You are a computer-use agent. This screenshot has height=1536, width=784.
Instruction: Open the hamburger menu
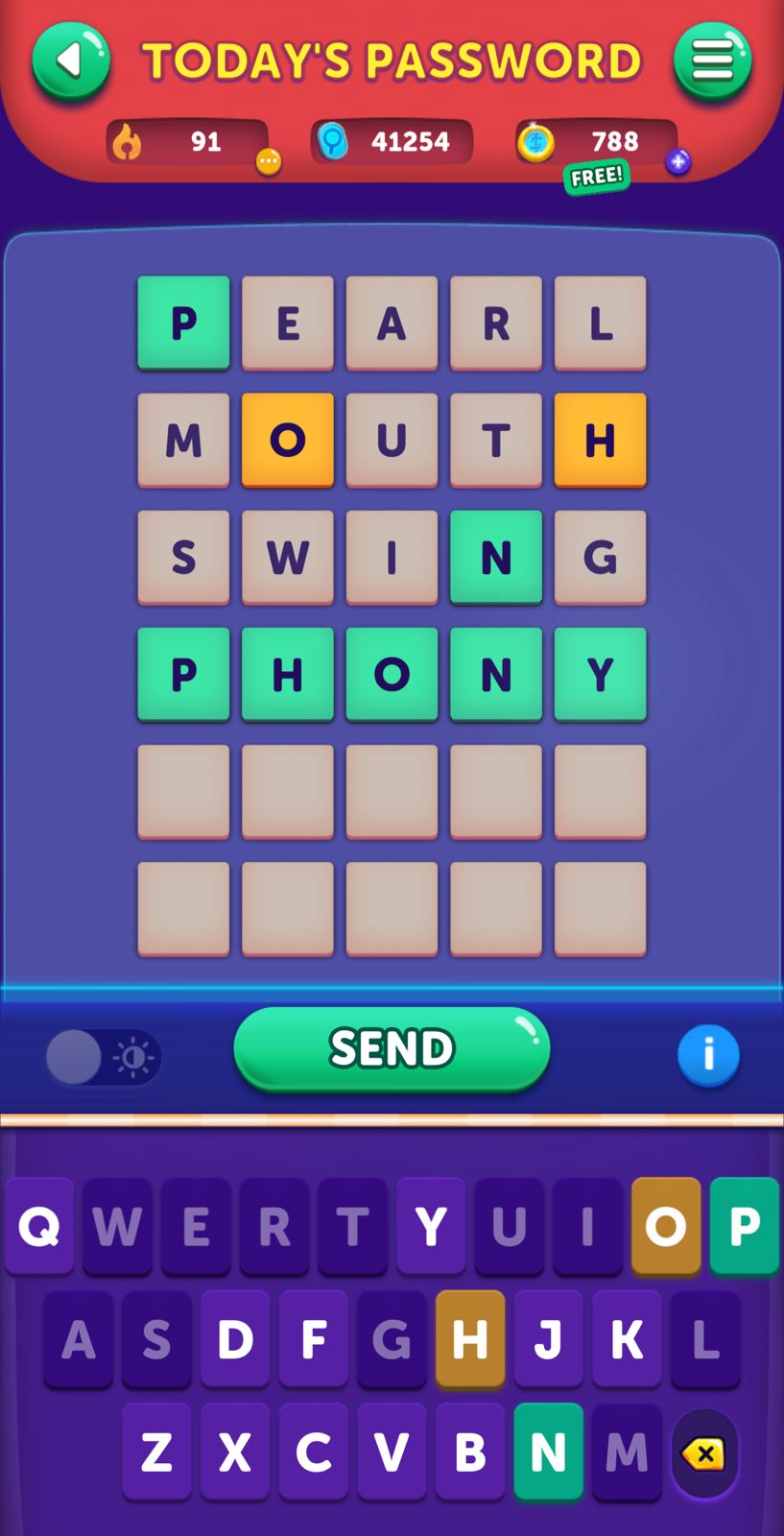(x=712, y=62)
